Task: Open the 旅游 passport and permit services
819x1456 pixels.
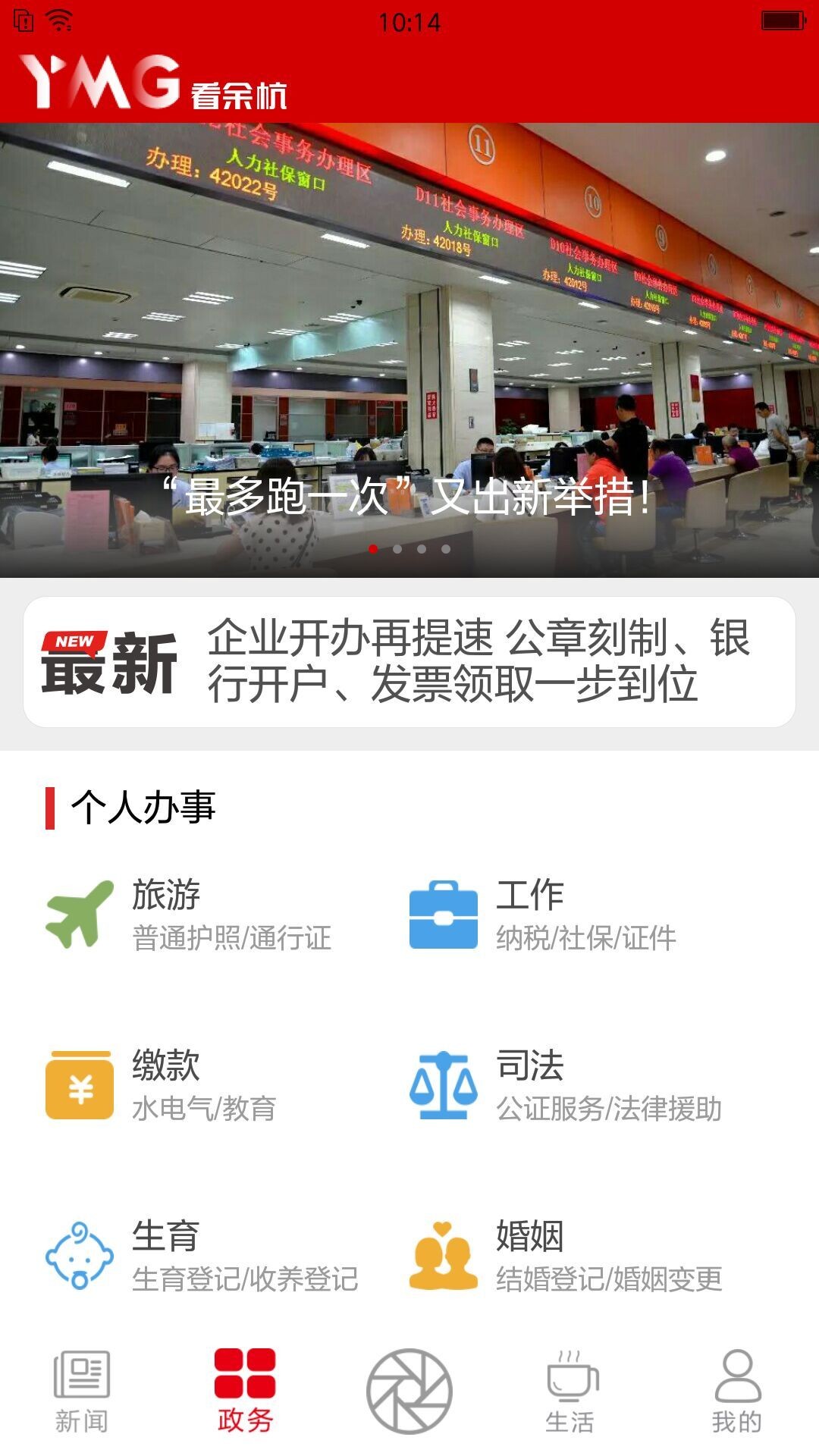Action: coord(190,915)
